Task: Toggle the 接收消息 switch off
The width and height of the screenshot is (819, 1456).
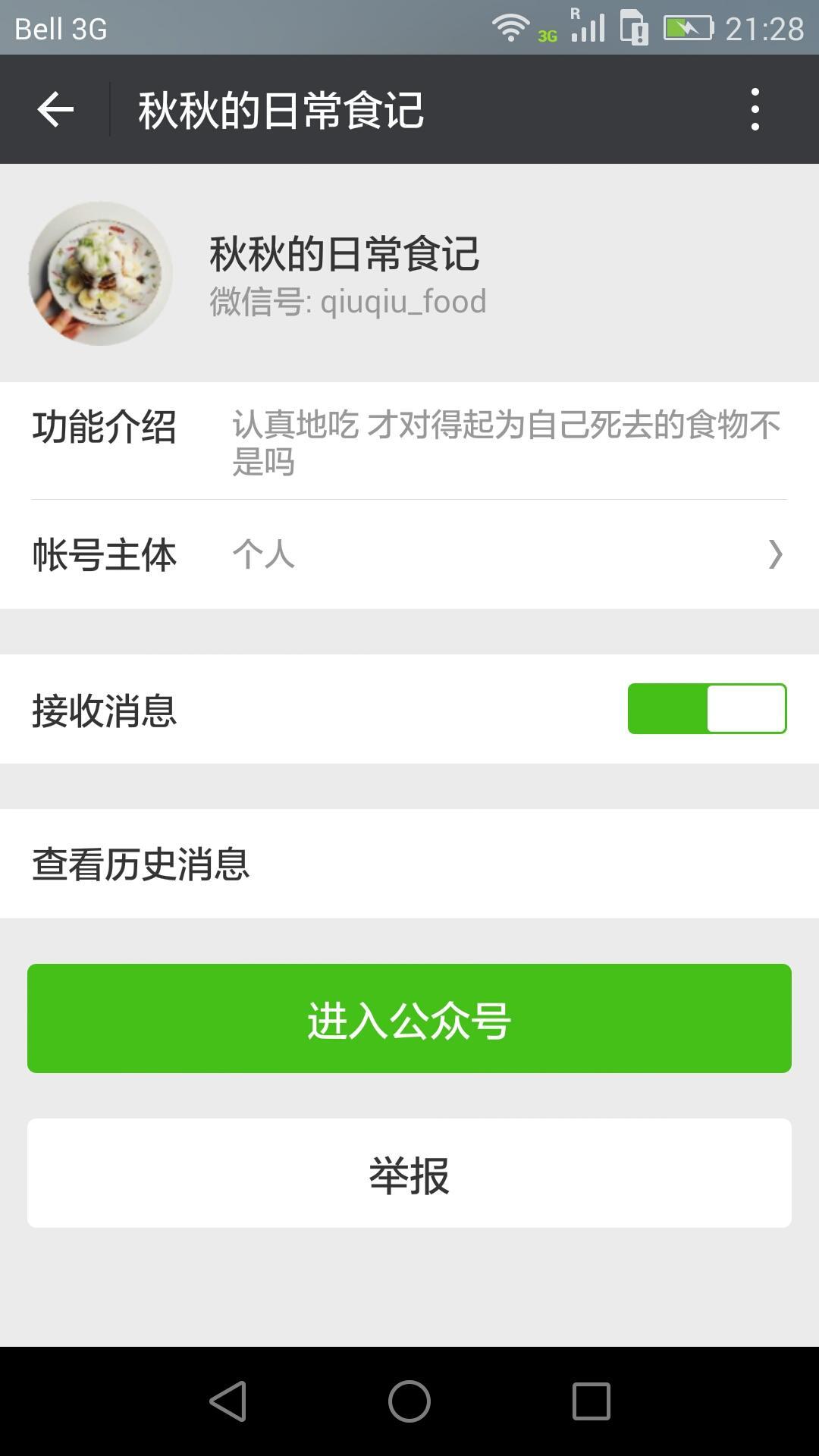Action: pyautogui.click(x=707, y=709)
